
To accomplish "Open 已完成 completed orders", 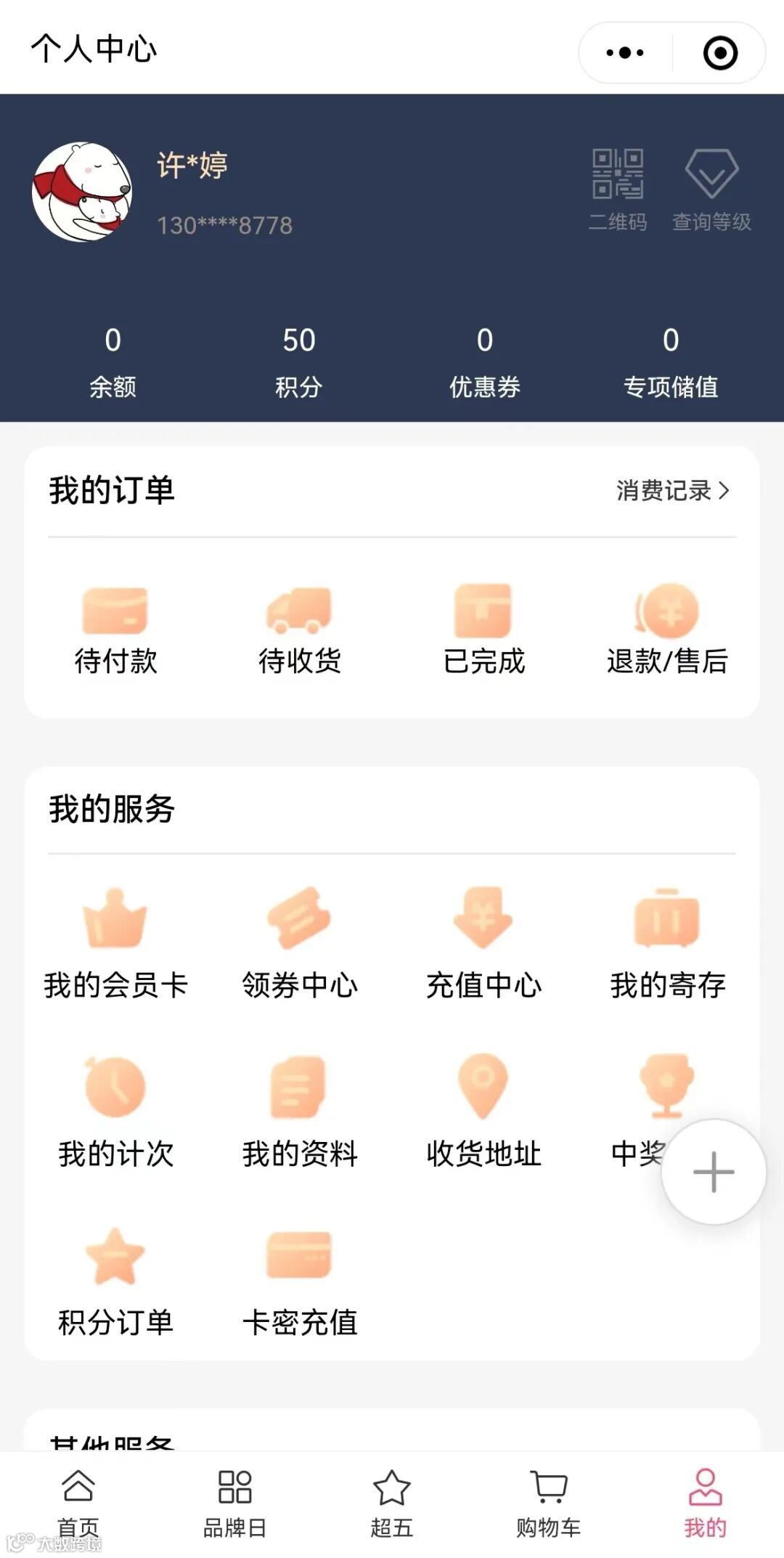I will tap(483, 629).
